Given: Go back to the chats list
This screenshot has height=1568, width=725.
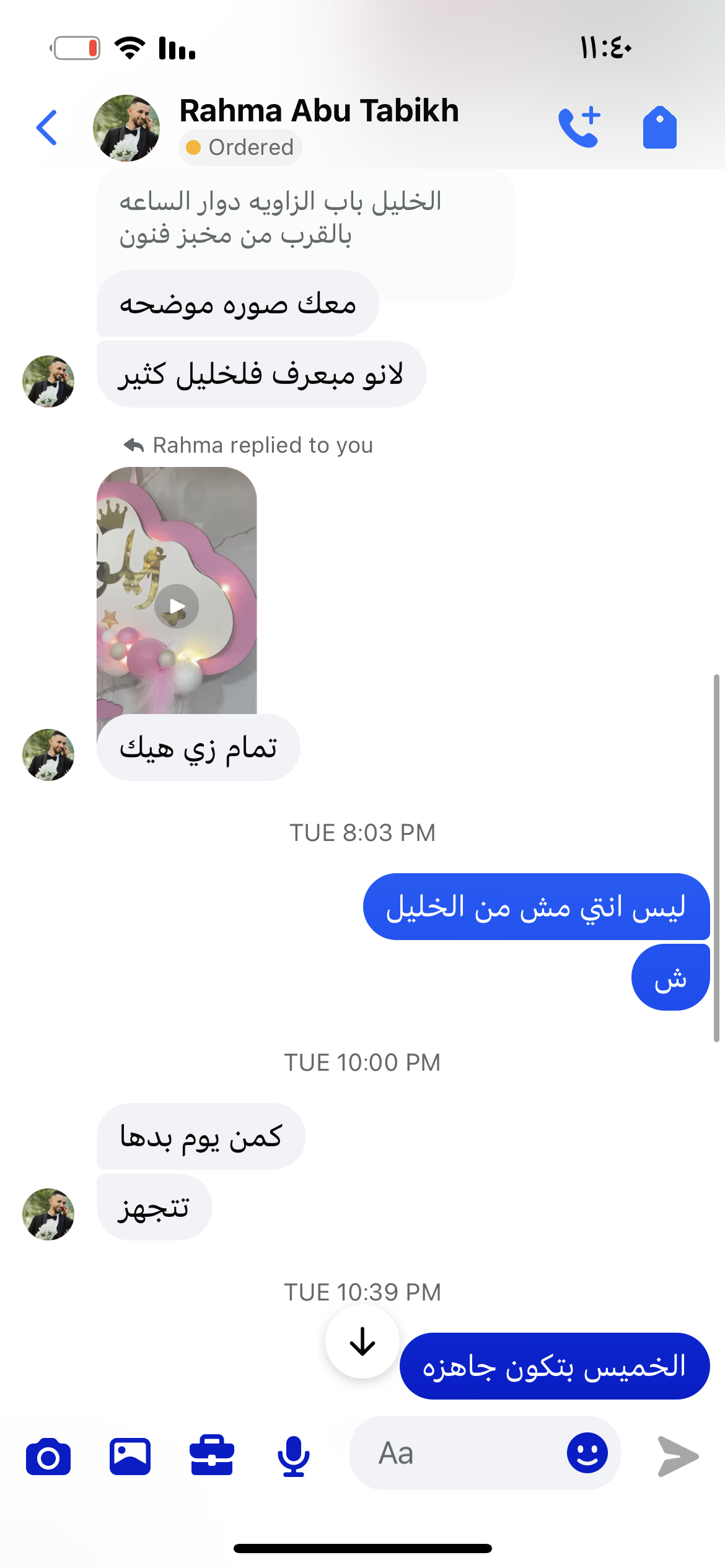Looking at the screenshot, I should pos(47,128).
